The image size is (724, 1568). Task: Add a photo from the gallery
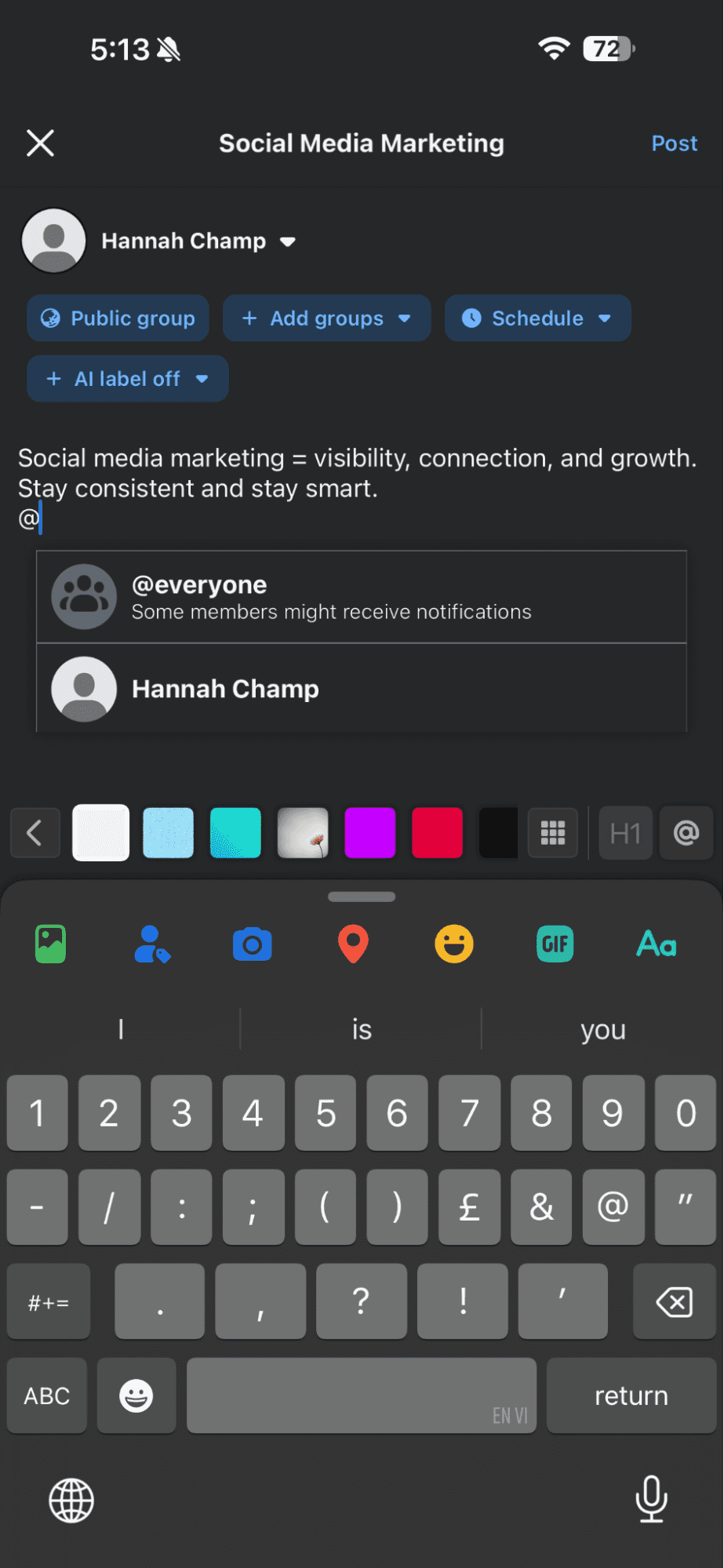[x=51, y=944]
